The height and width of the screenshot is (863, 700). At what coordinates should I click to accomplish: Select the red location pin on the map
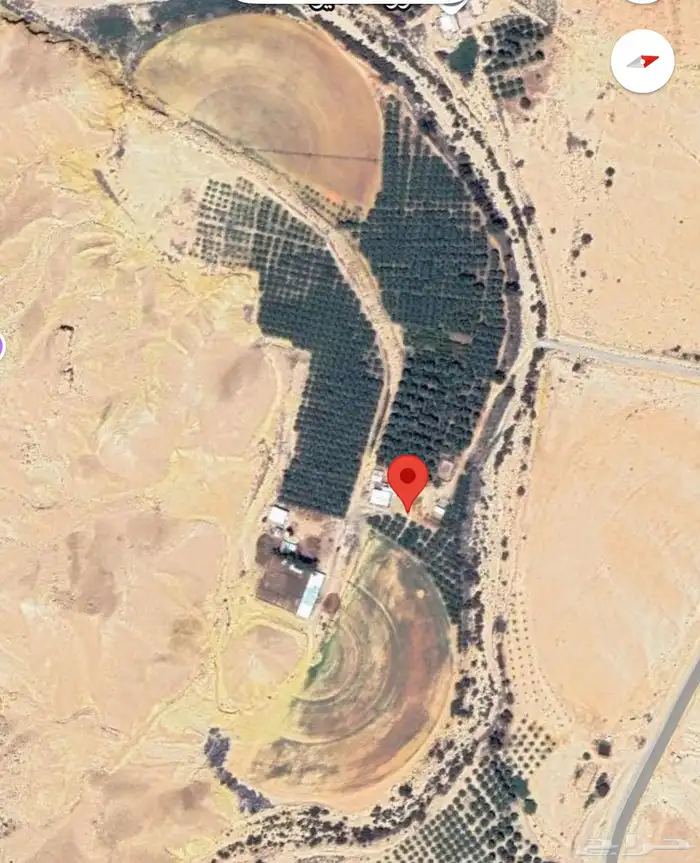(x=408, y=480)
